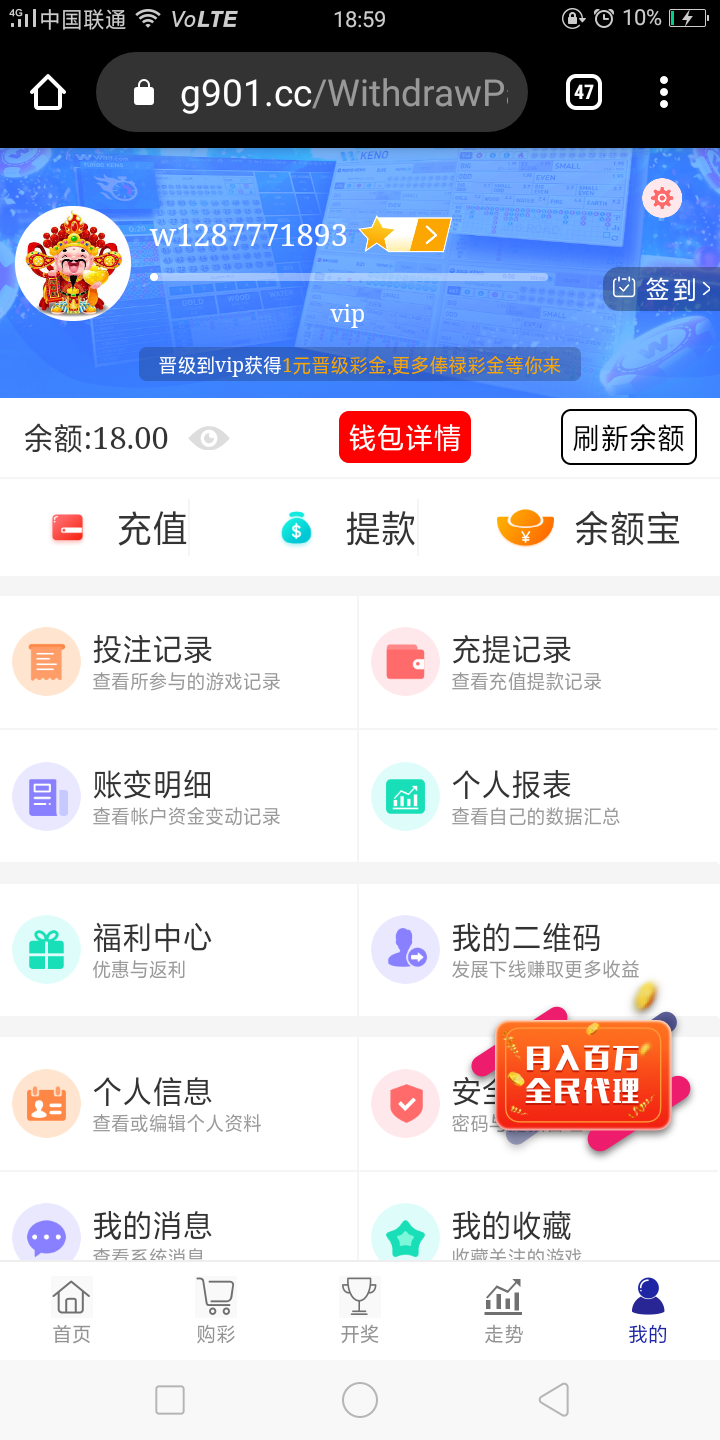Switch to the 购彩 tab
Image resolution: width=720 pixels, height=1440 pixels.
click(215, 1310)
